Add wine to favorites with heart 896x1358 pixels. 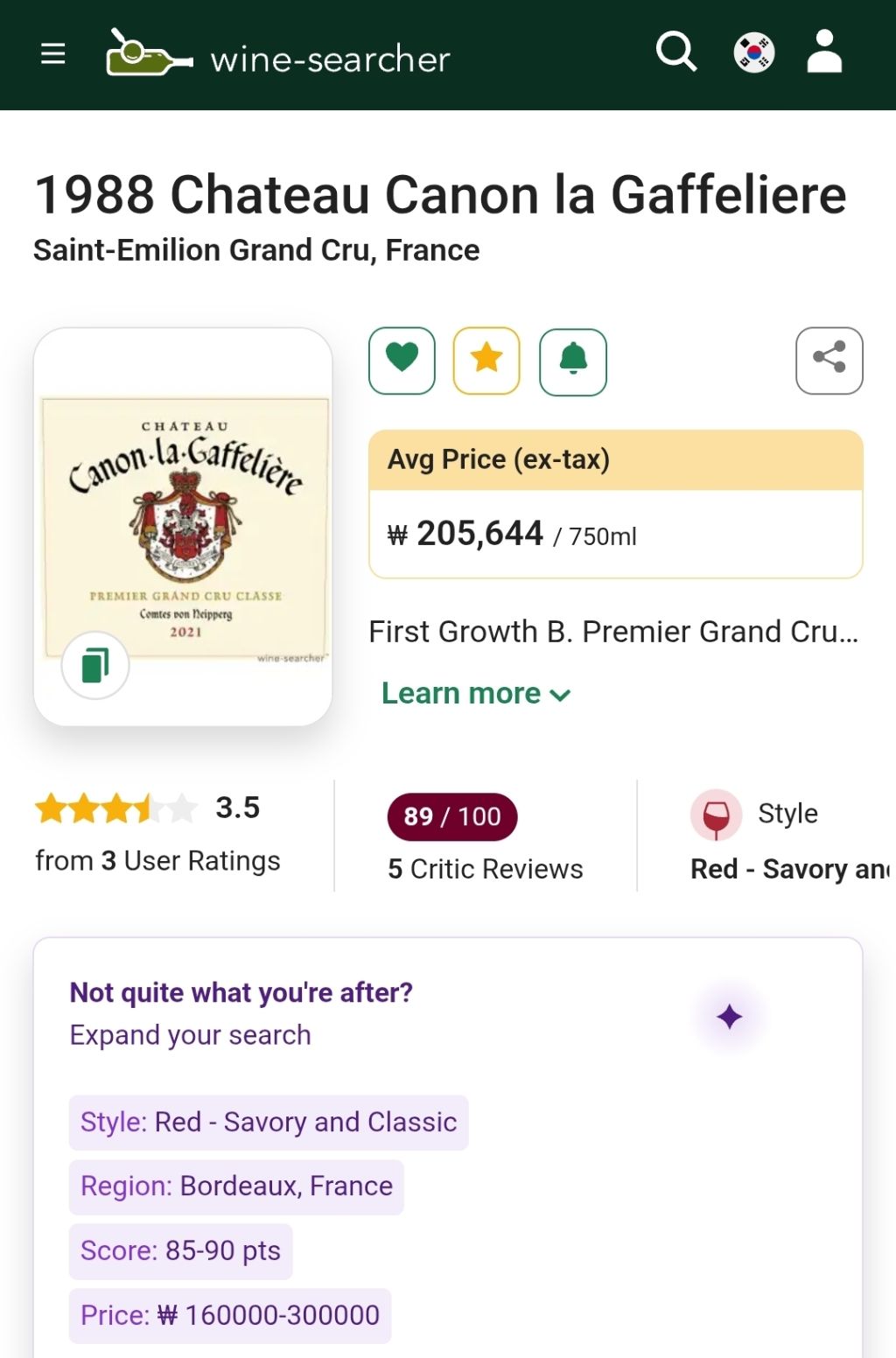tap(402, 360)
